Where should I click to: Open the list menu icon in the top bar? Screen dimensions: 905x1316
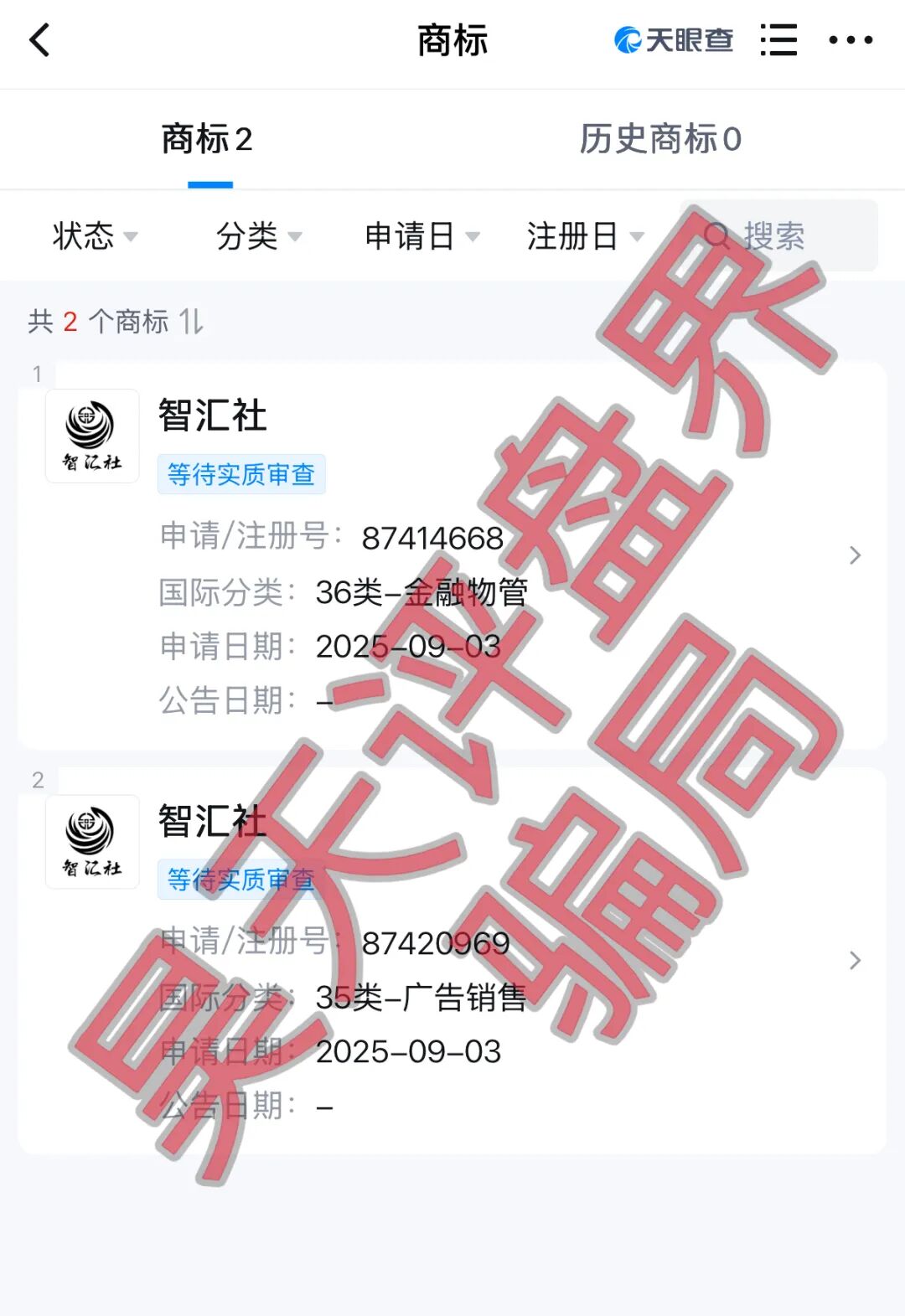point(778,39)
